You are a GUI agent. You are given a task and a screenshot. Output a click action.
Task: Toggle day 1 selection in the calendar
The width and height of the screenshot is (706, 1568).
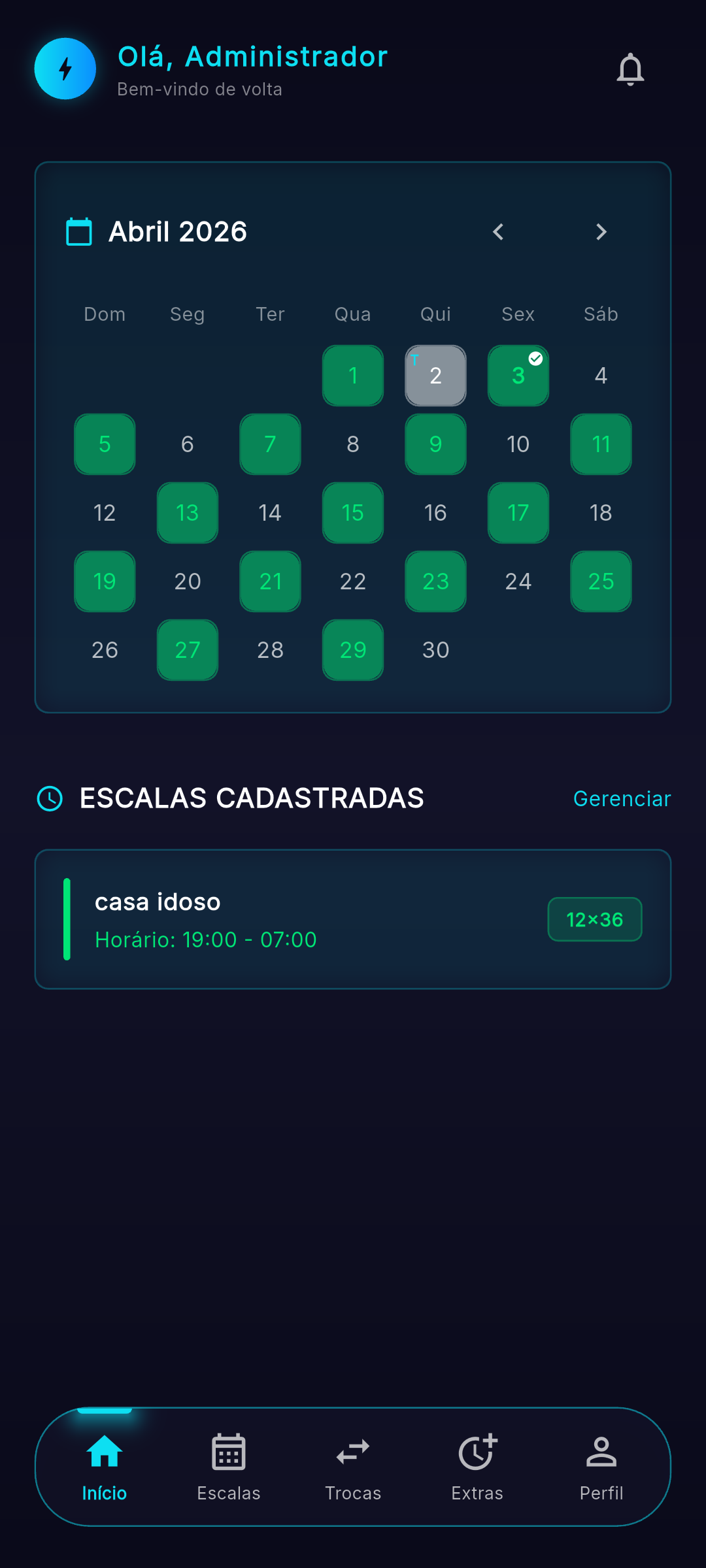pos(352,376)
